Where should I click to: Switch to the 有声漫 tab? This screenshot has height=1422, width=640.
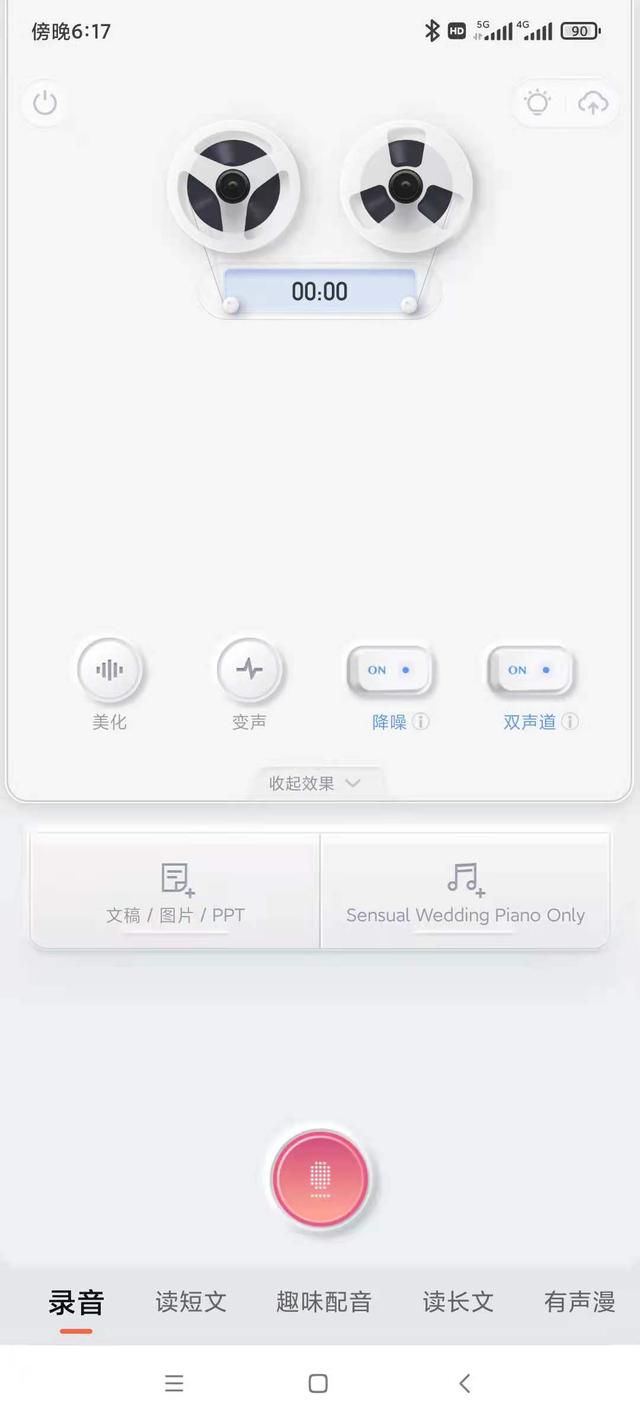[580, 1302]
